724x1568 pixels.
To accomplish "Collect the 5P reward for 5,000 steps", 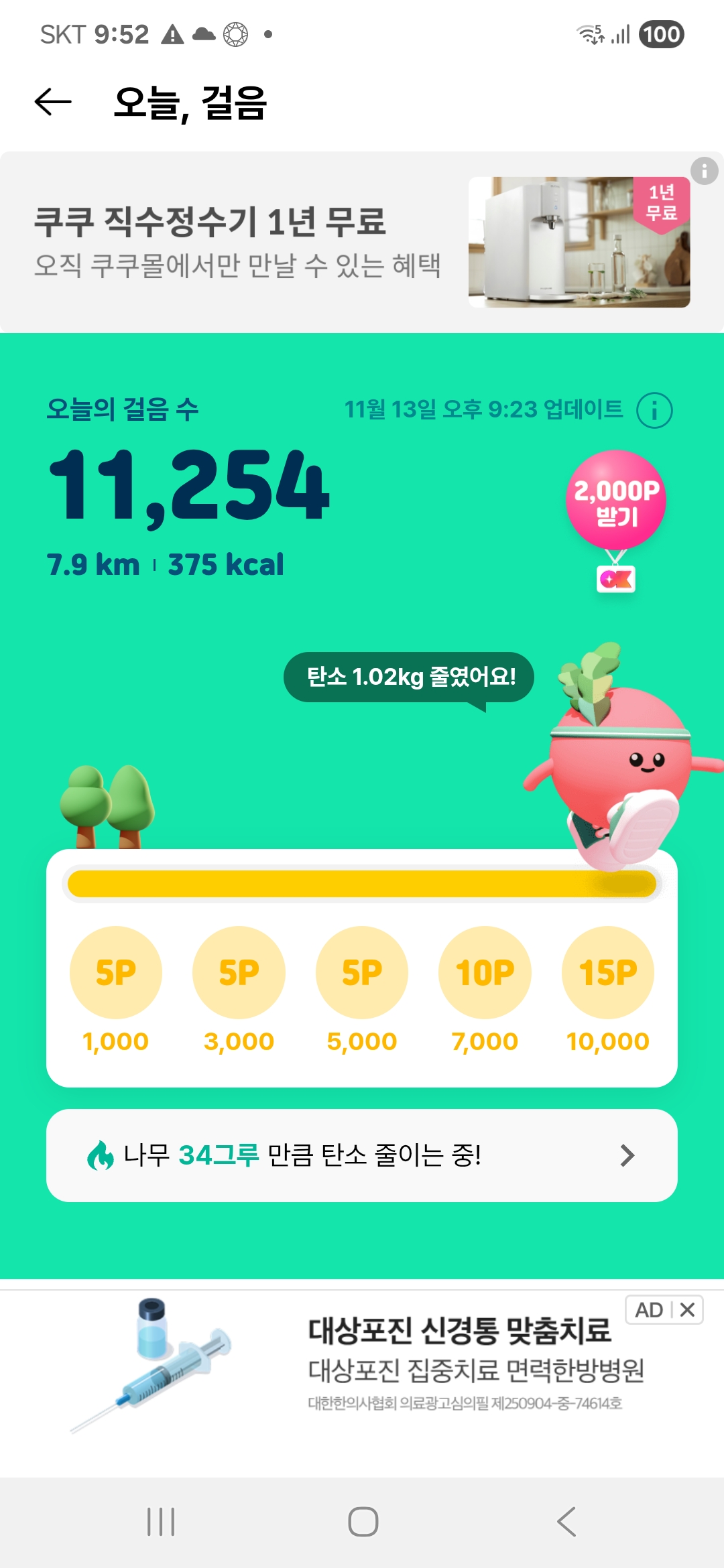I will coord(362,972).
